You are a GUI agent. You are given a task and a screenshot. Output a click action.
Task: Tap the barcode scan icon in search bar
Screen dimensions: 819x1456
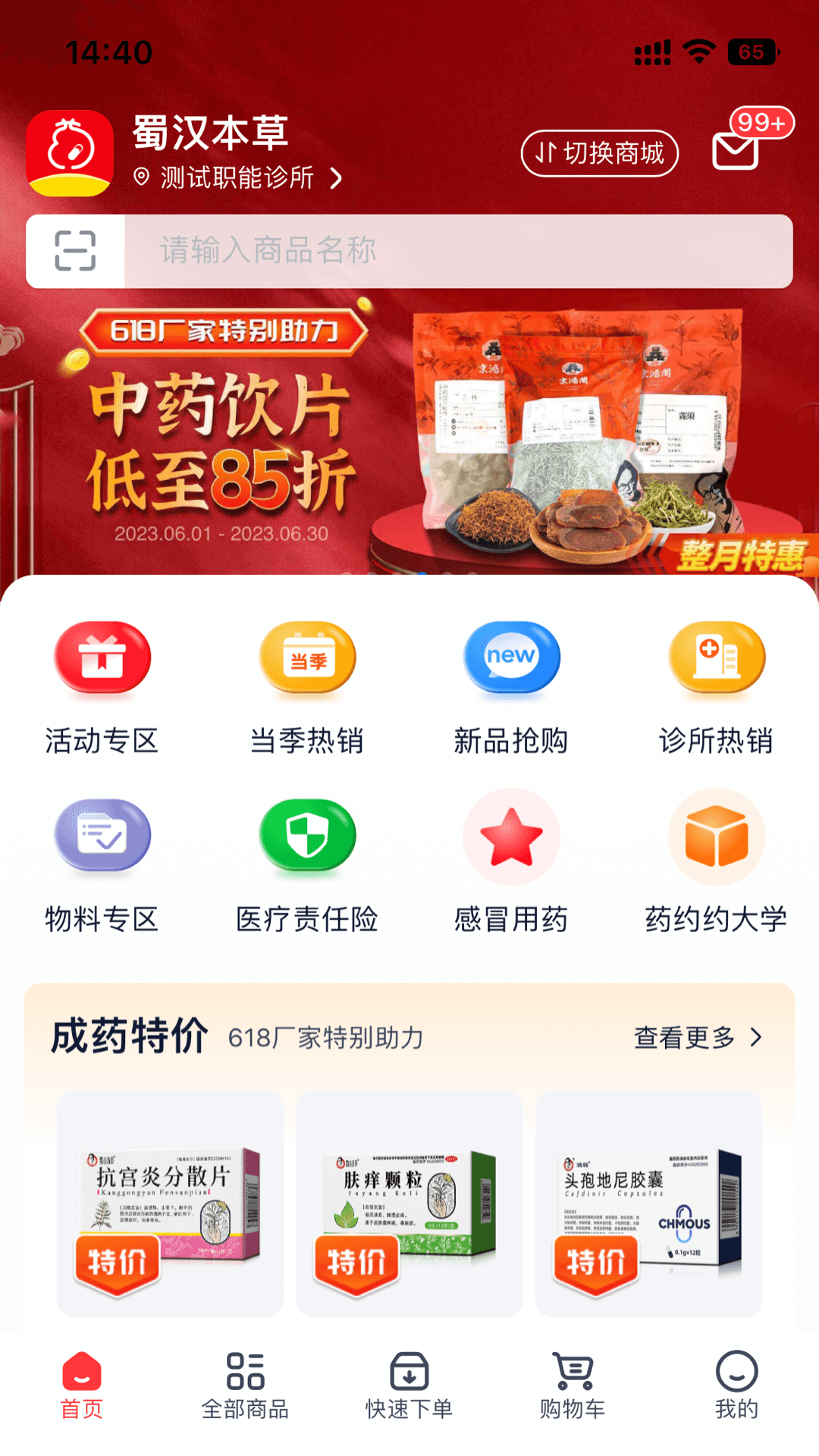click(x=75, y=251)
